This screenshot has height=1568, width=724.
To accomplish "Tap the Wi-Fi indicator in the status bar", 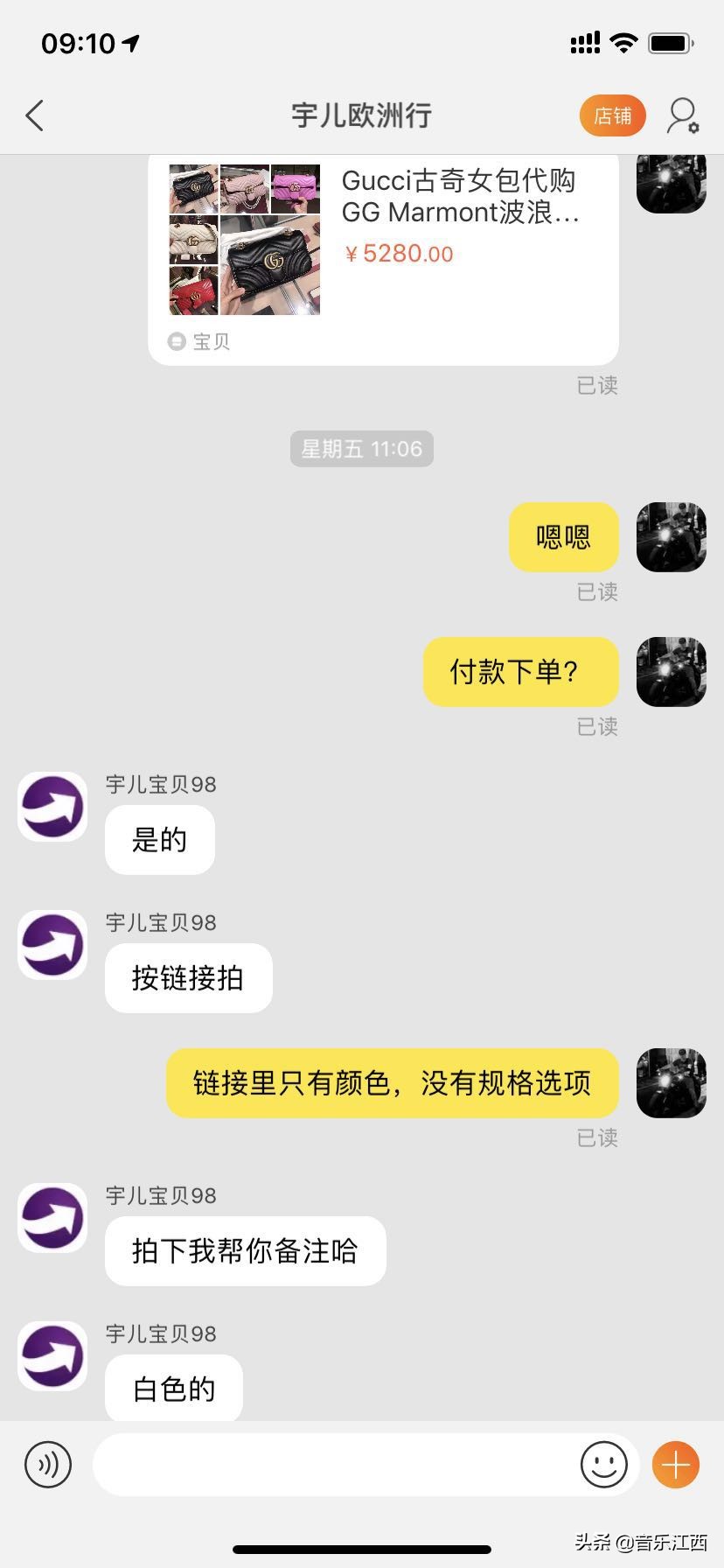I will (x=623, y=42).
